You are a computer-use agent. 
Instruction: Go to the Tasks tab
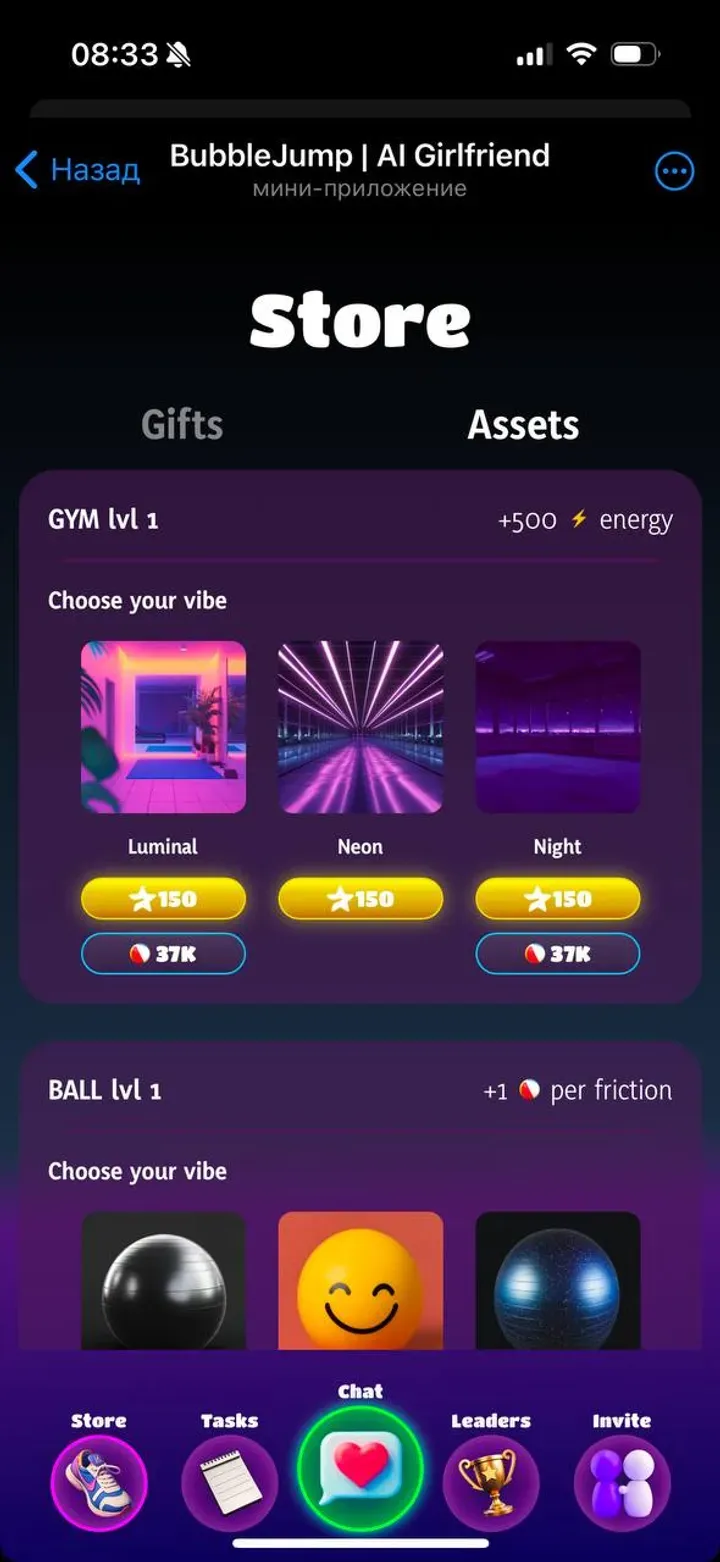pos(229,1482)
